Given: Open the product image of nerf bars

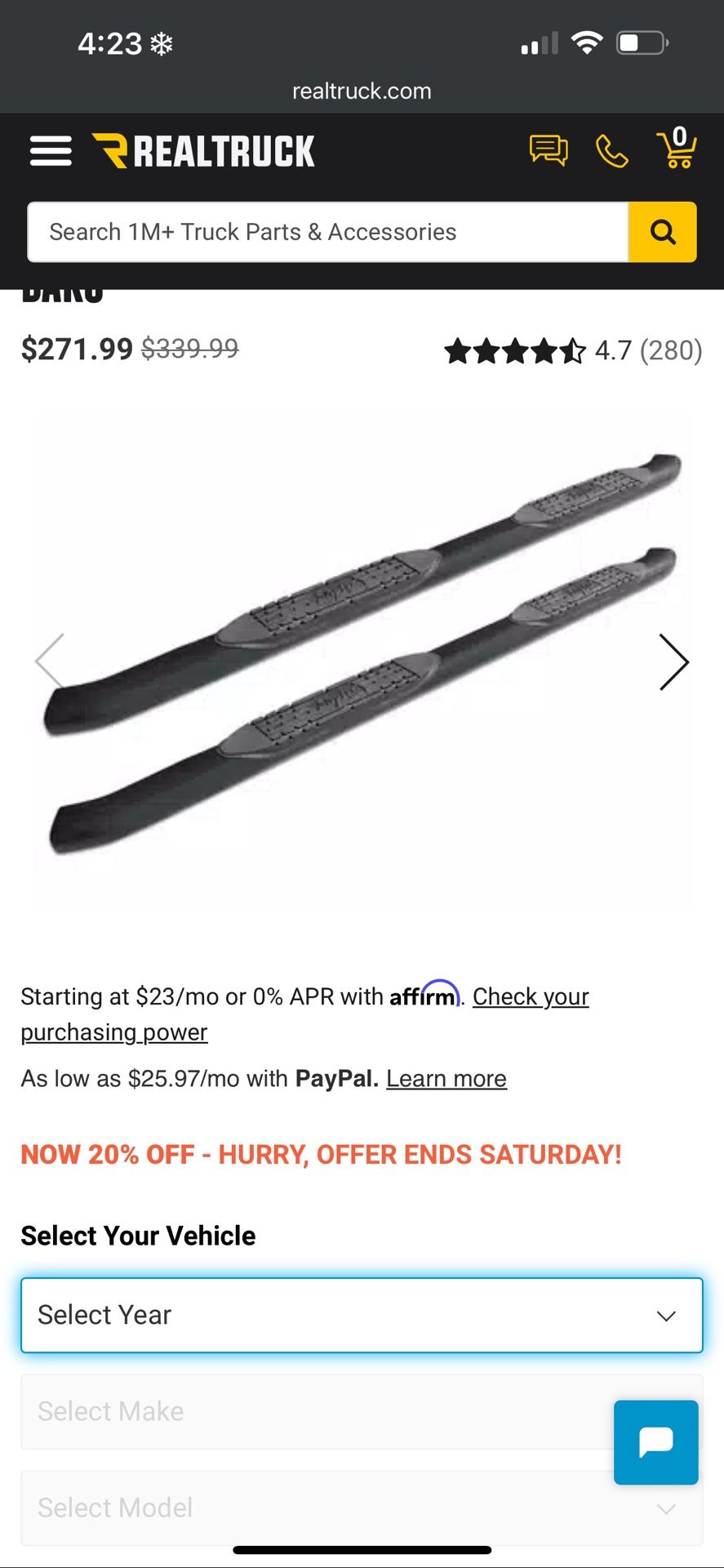Looking at the screenshot, I should tap(362, 653).
